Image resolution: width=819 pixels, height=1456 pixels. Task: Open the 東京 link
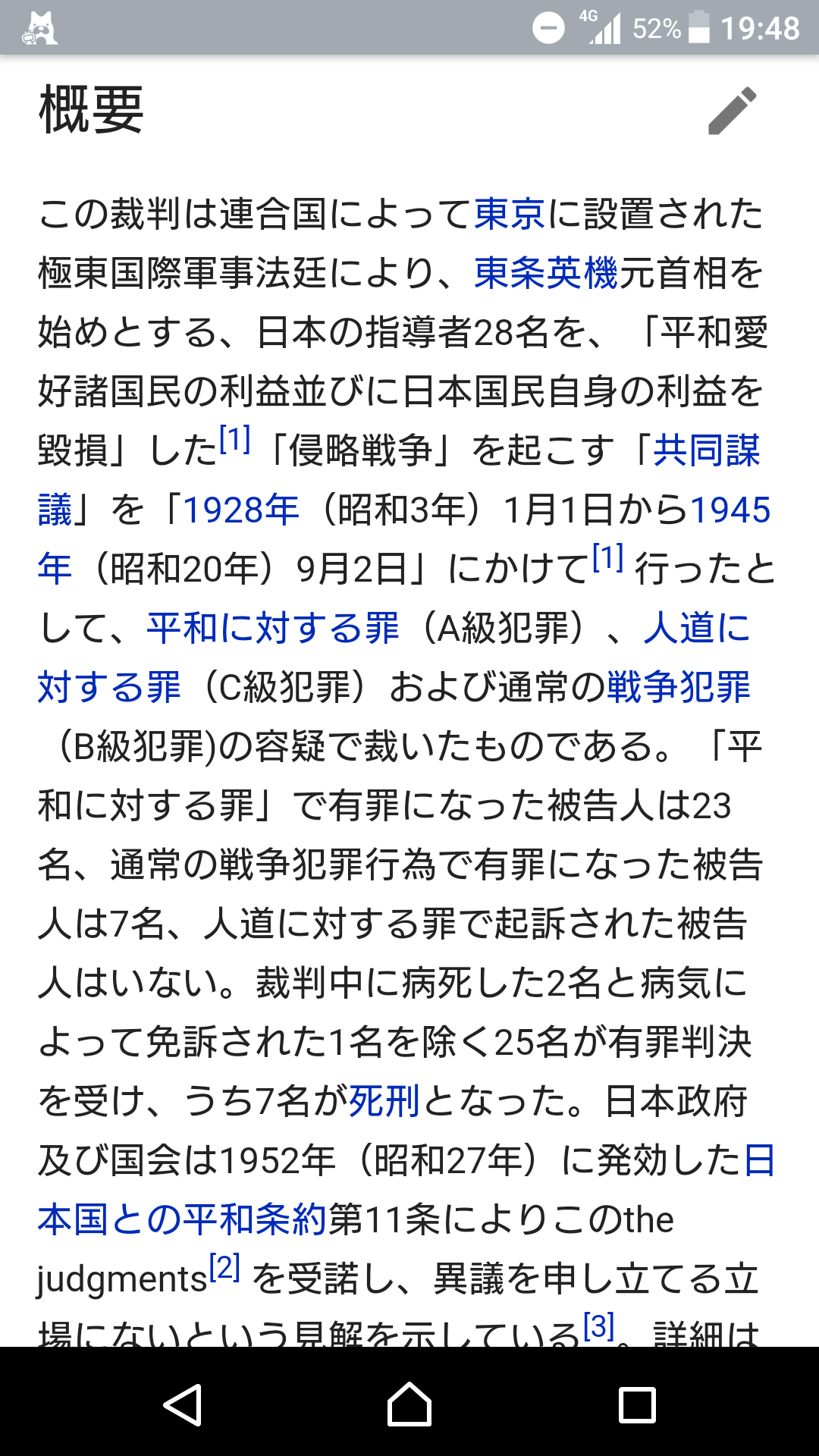[x=510, y=214]
